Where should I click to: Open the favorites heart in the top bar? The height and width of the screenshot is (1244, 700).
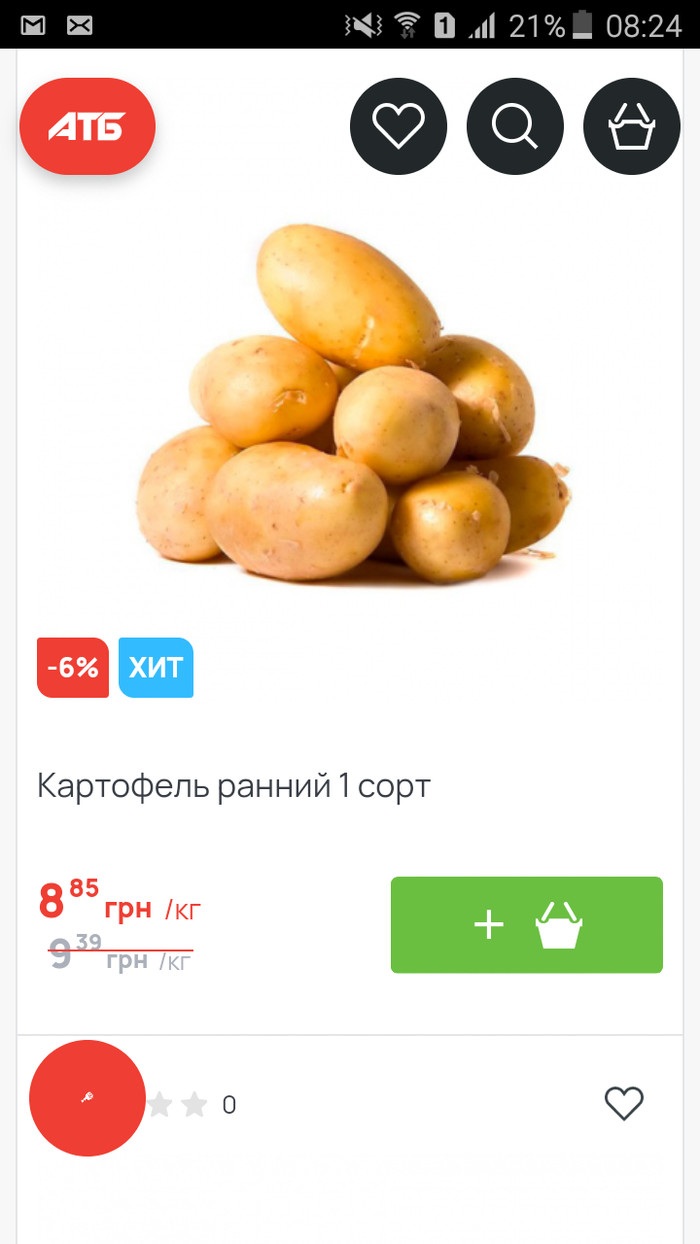click(x=398, y=127)
